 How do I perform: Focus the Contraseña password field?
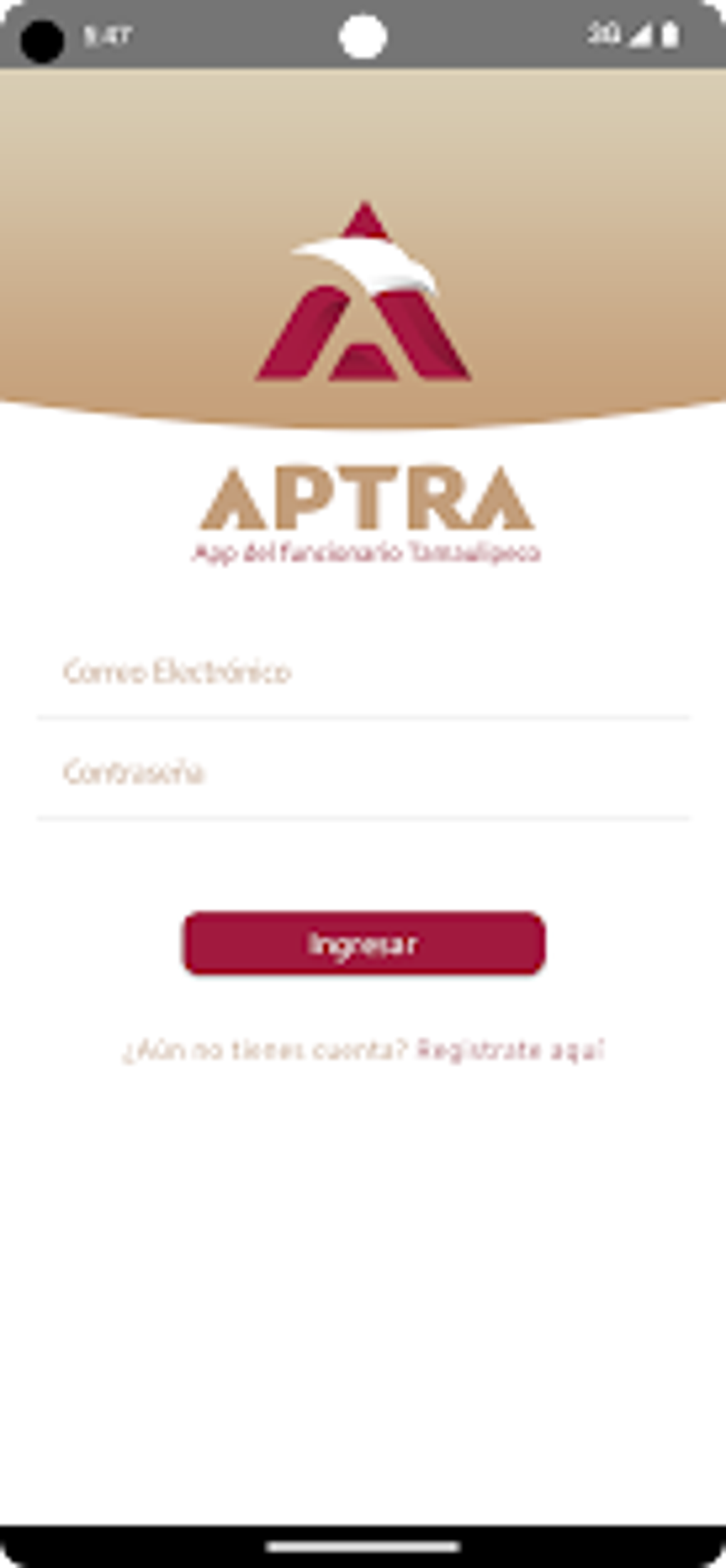pyautogui.click(x=363, y=773)
